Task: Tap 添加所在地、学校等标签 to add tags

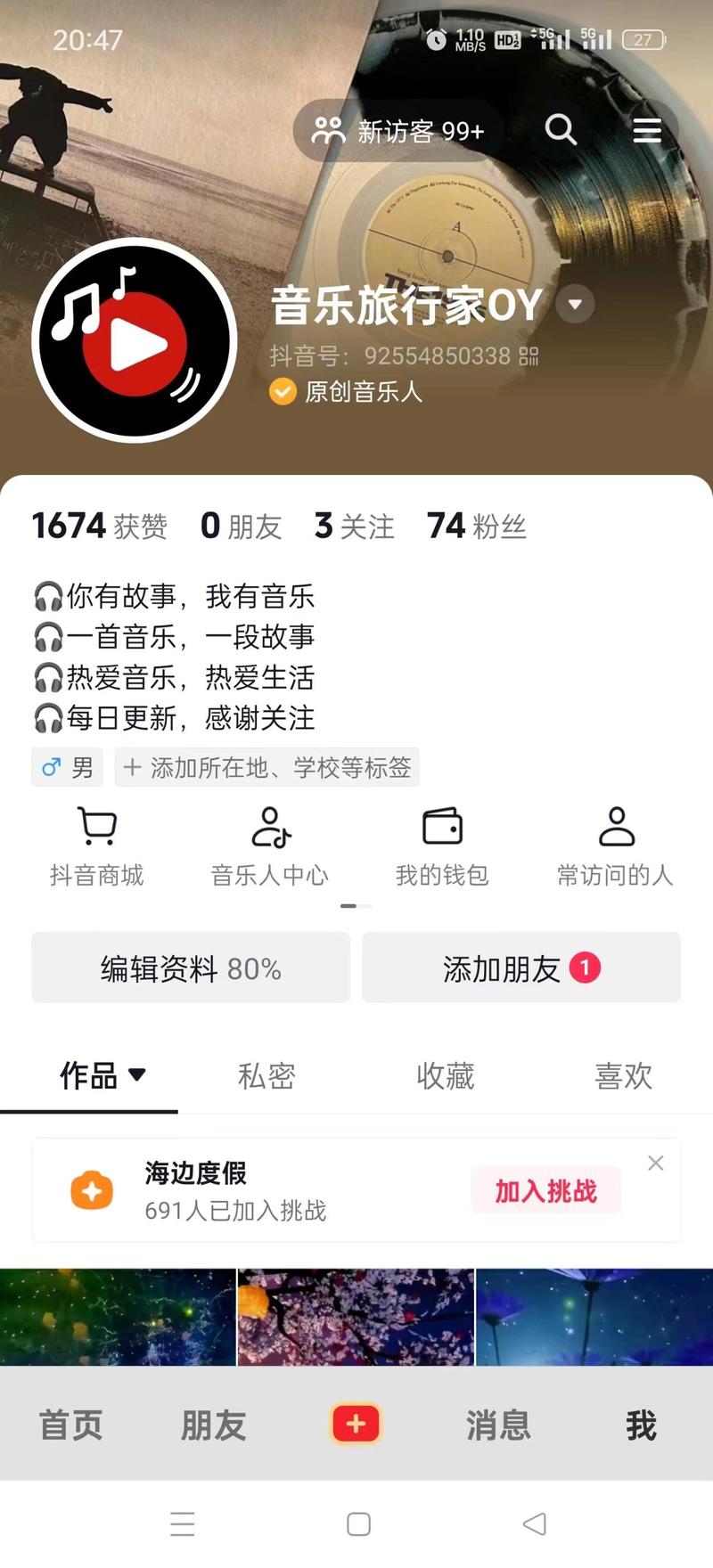Action: click(x=266, y=767)
